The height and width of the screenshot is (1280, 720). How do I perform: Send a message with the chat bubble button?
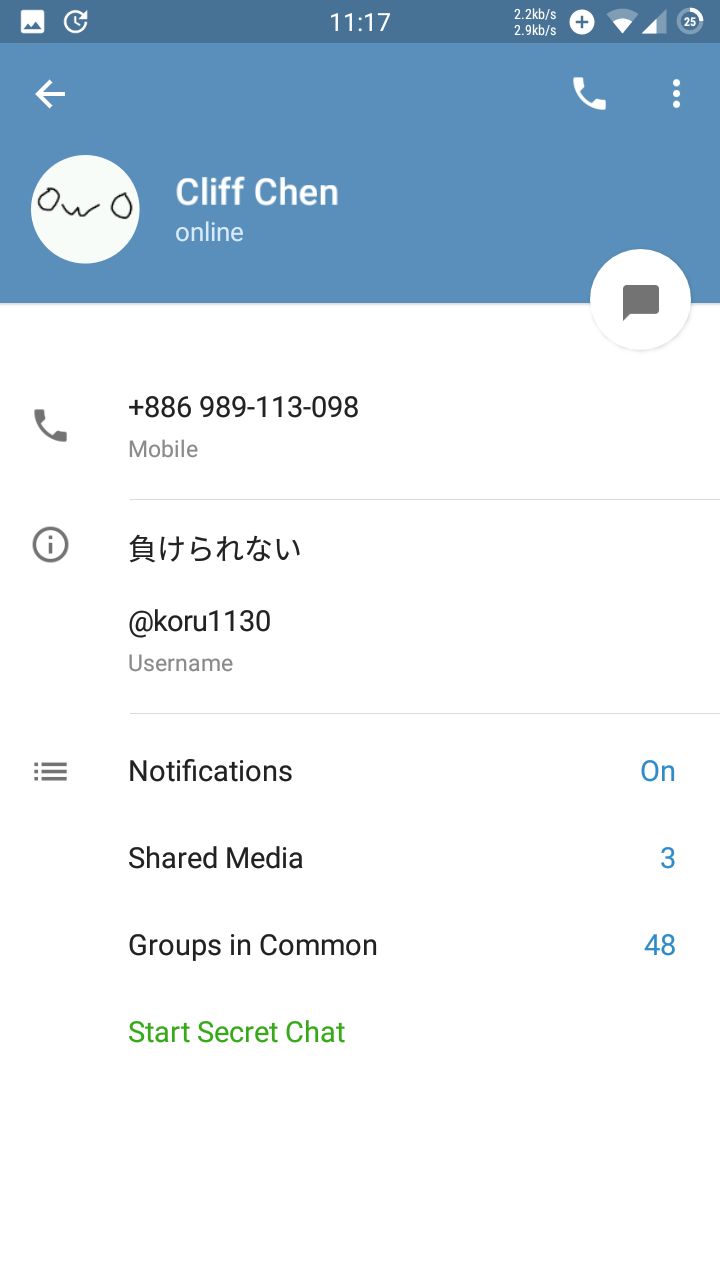pyautogui.click(x=640, y=300)
